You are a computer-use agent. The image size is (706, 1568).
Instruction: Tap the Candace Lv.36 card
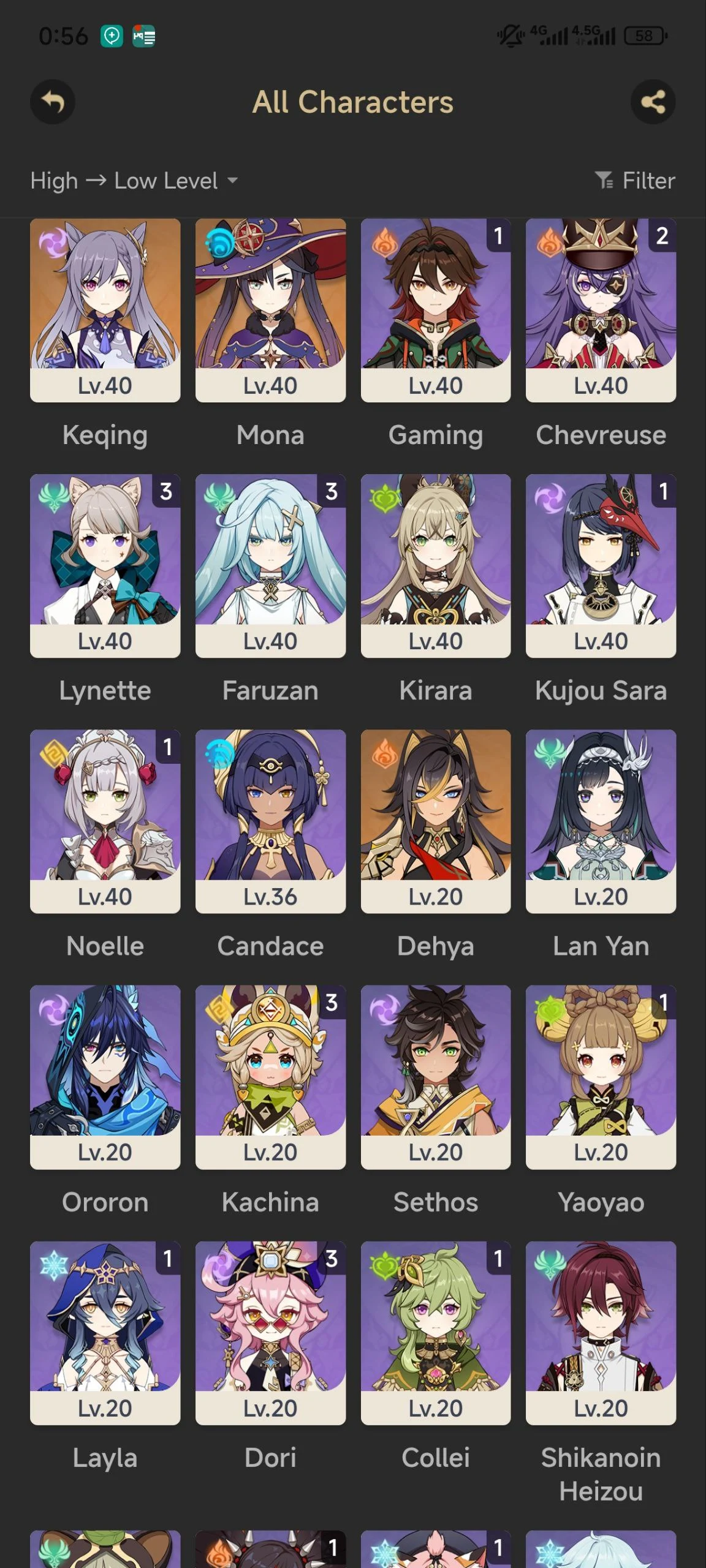click(x=270, y=821)
